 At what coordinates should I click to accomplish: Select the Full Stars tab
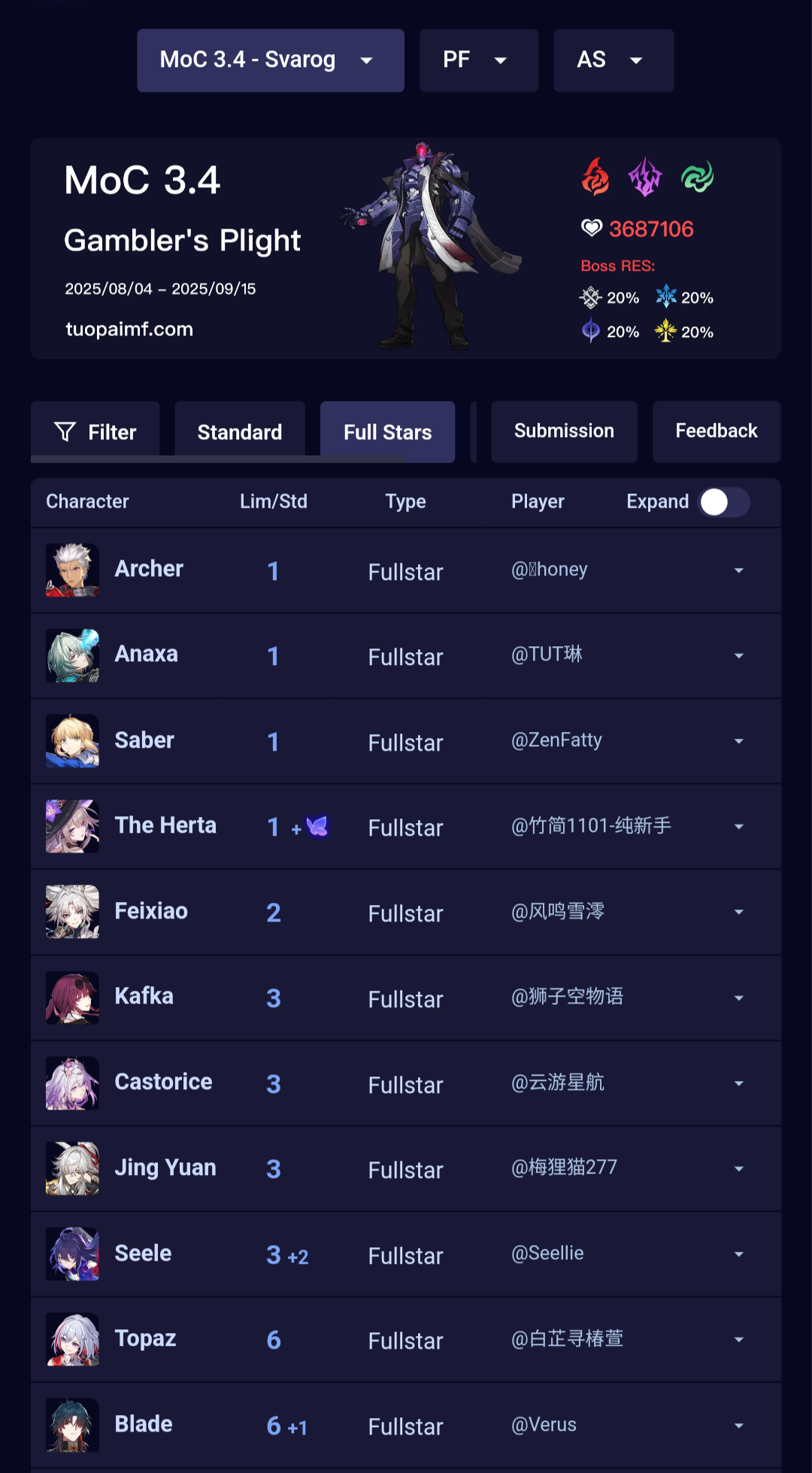point(387,432)
